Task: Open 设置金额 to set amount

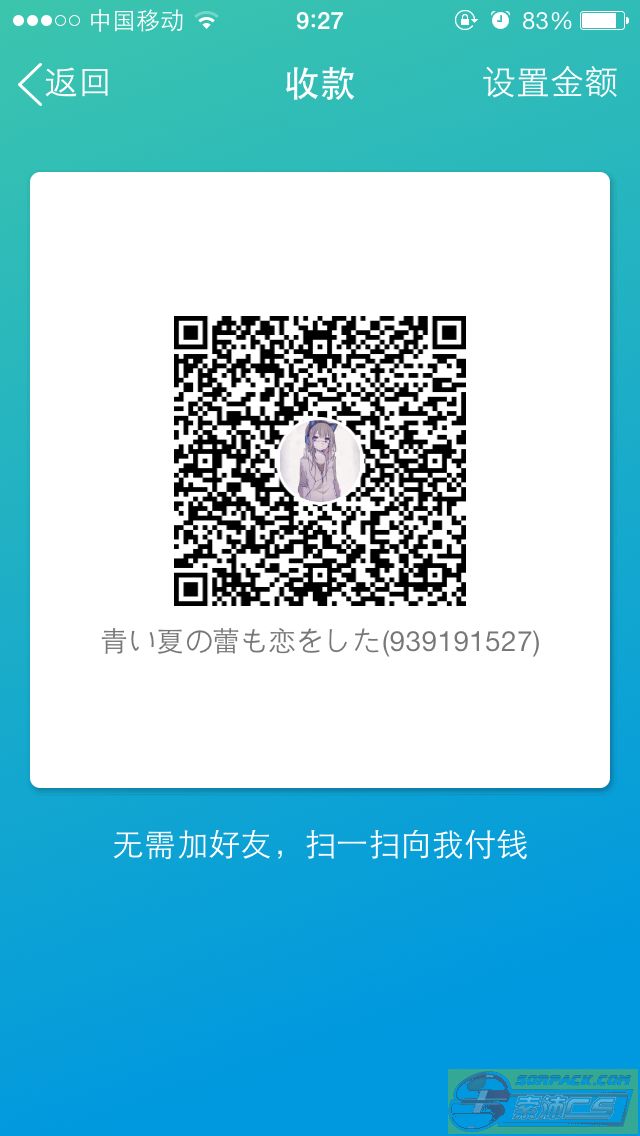Action: [550, 83]
